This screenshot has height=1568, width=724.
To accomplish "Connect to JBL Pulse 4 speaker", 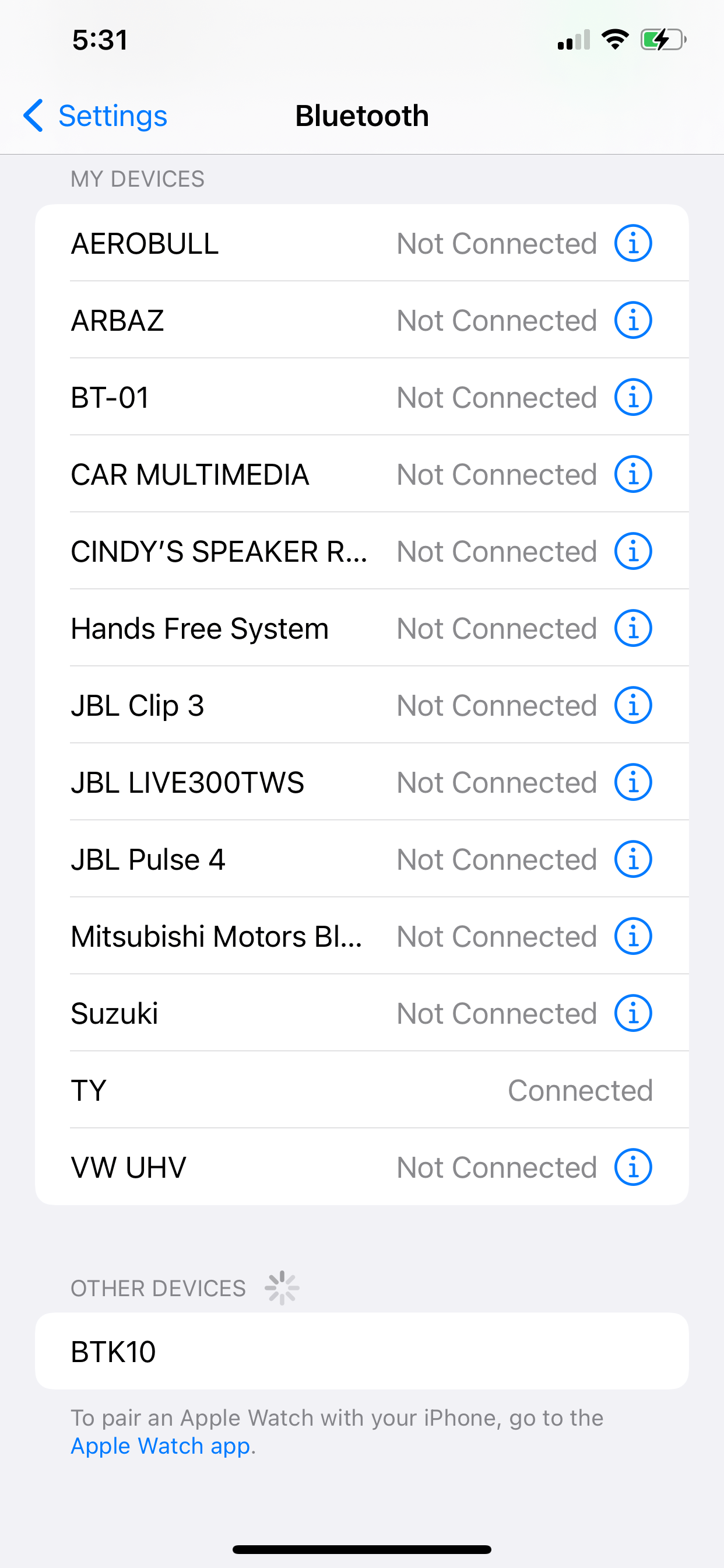I will 243,859.
